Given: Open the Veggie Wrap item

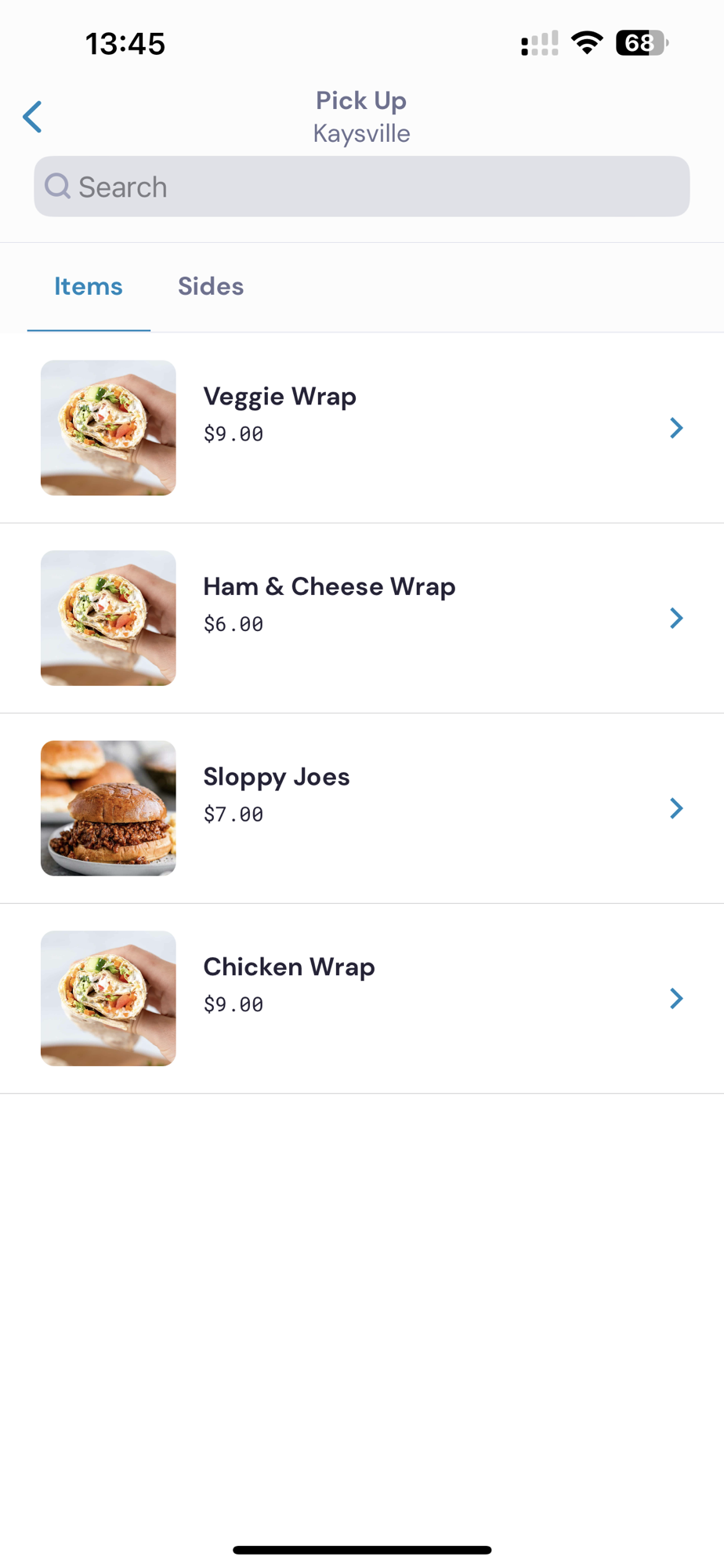Looking at the screenshot, I should coord(362,428).
